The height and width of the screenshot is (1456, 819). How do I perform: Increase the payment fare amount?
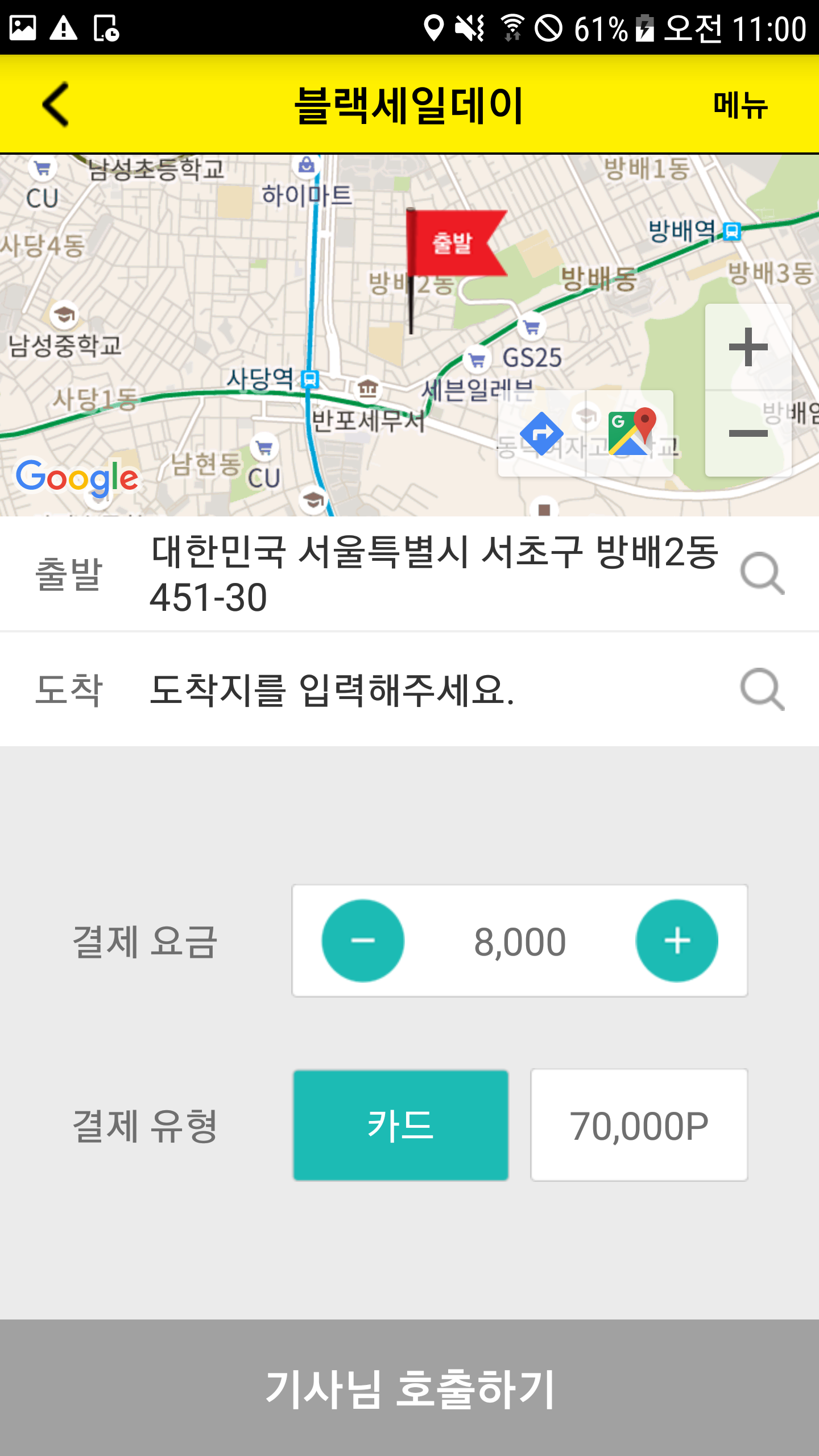coord(677,941)
